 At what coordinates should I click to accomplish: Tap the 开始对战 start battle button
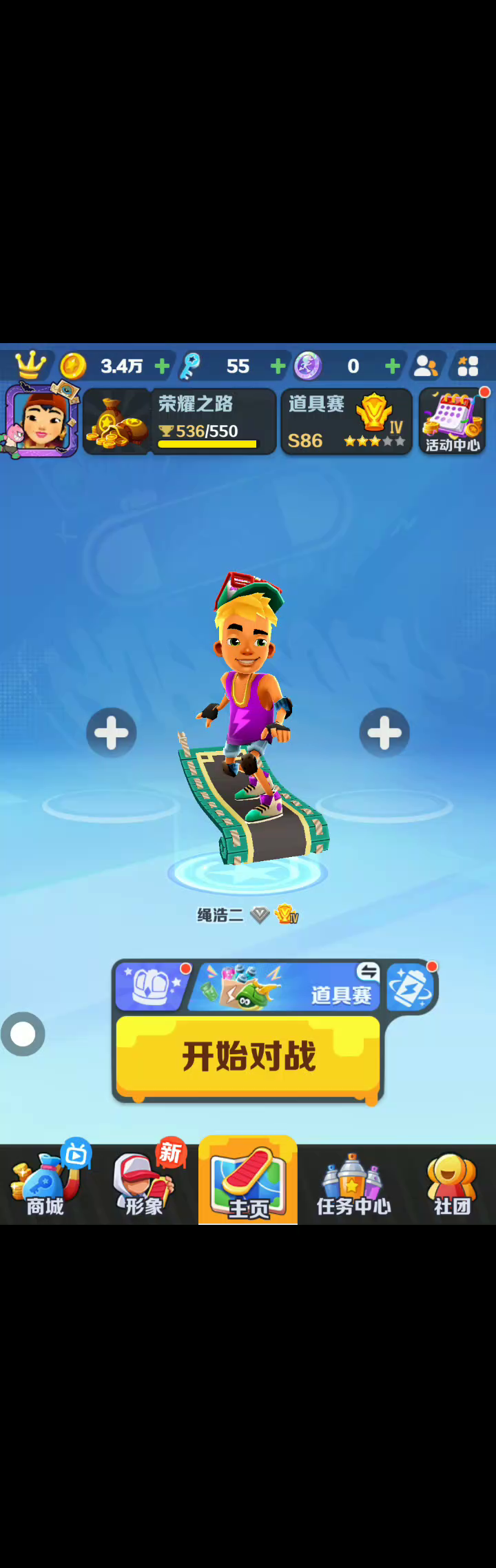(248, 1056)
